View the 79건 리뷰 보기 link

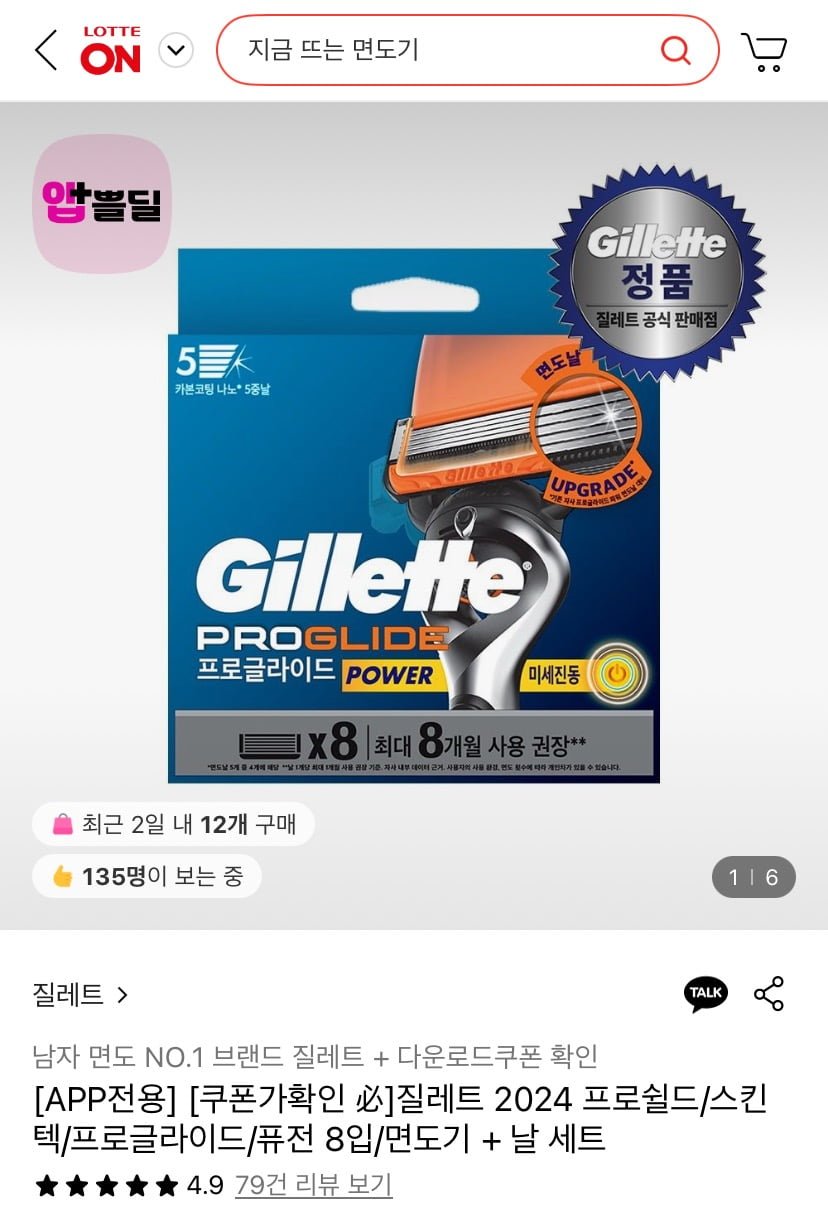[x=313, y=1185]
